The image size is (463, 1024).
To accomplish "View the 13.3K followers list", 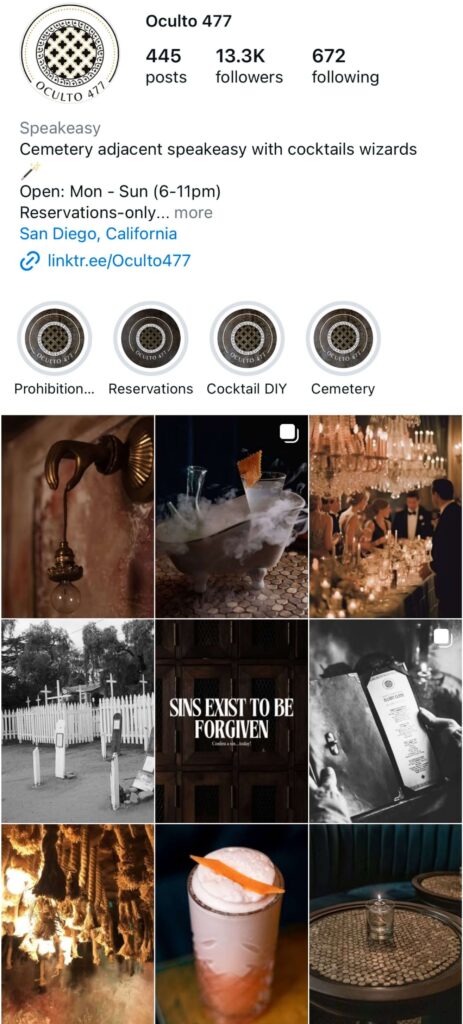I will [x=249, y=66].
